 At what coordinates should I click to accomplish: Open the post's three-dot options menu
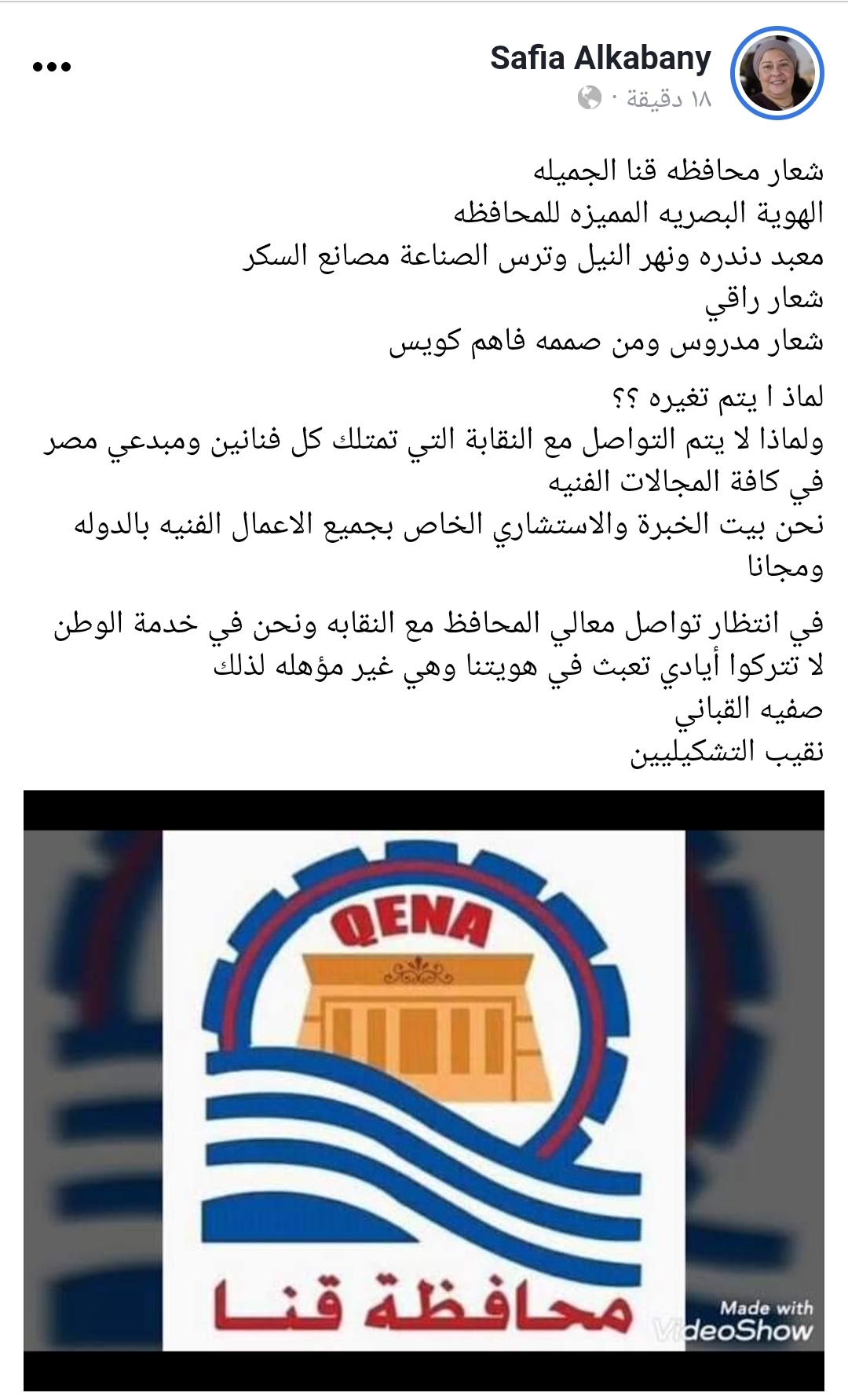click(52, 68)
